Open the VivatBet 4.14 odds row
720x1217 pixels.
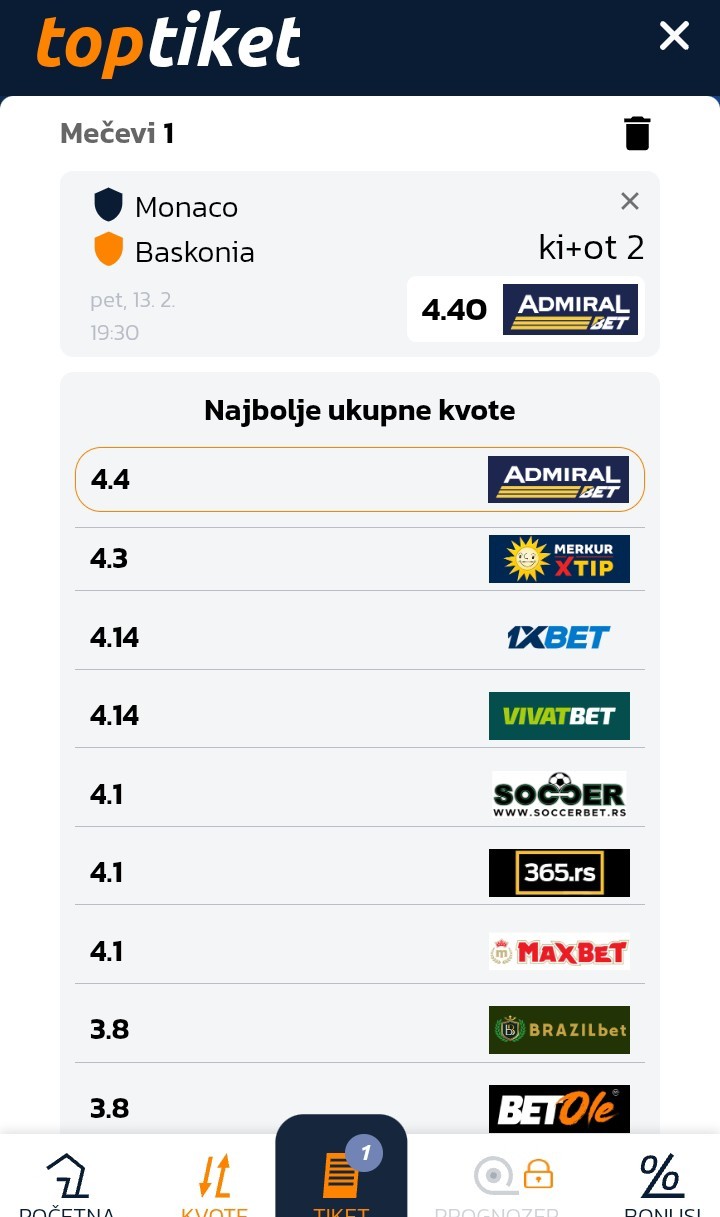[360, 715]
